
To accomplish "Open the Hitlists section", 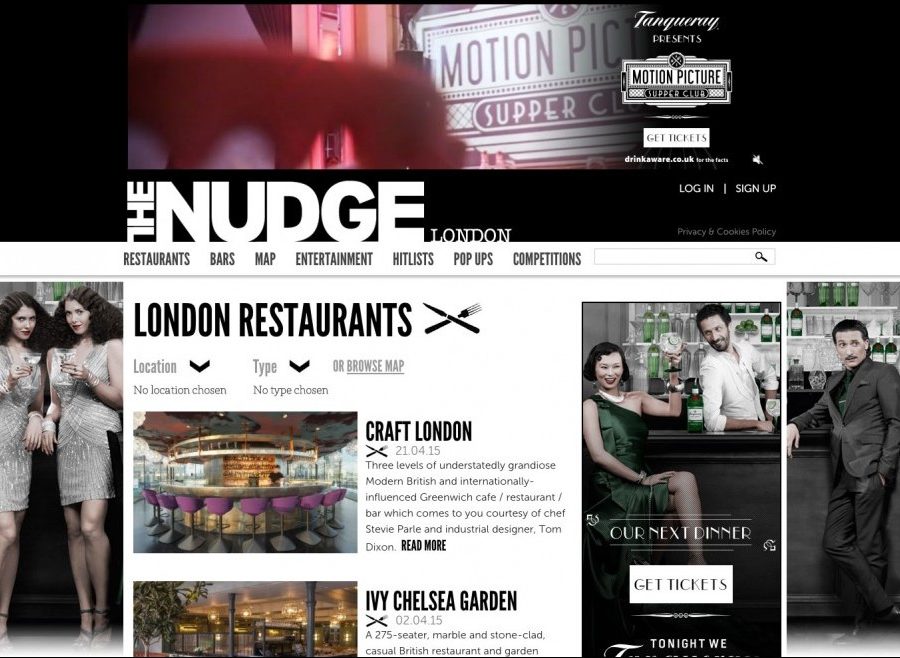I will click(x=413, y=259).
